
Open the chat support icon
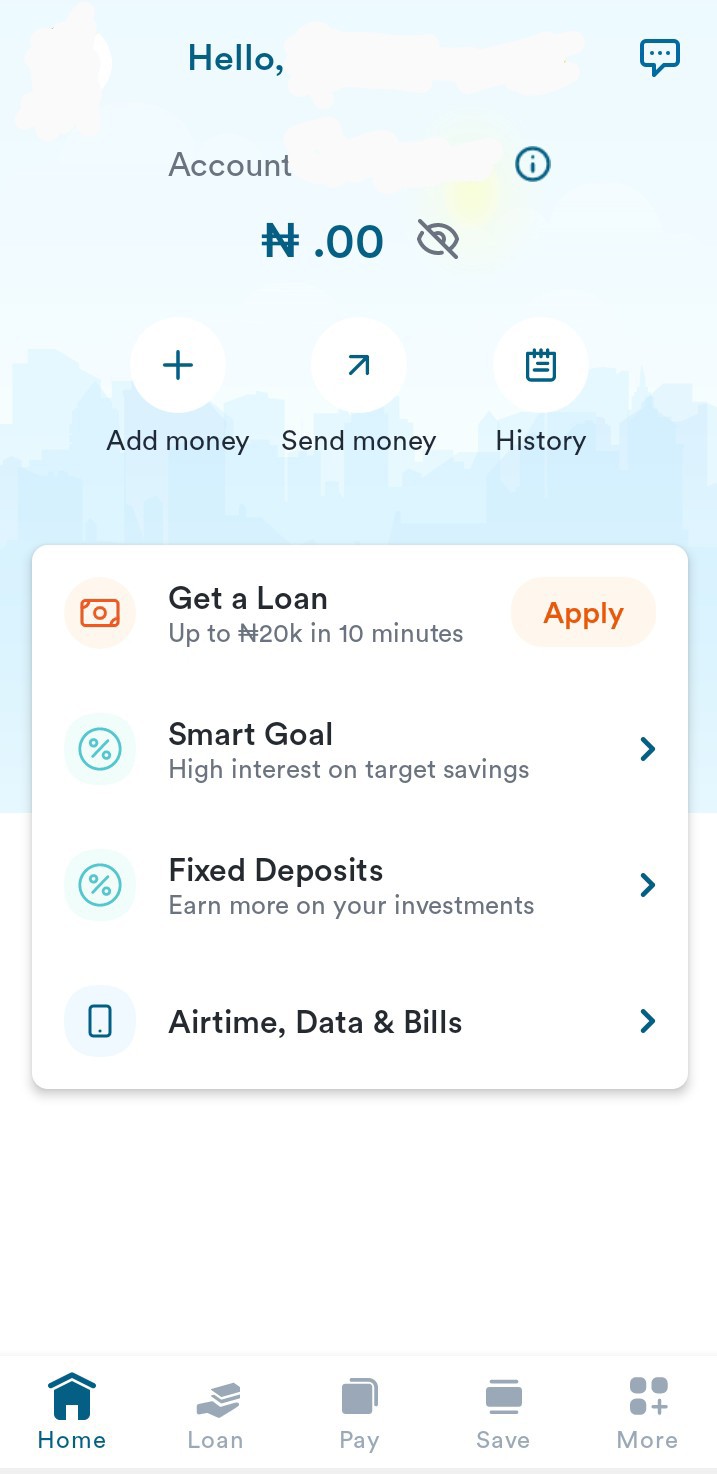coord(659,57)
